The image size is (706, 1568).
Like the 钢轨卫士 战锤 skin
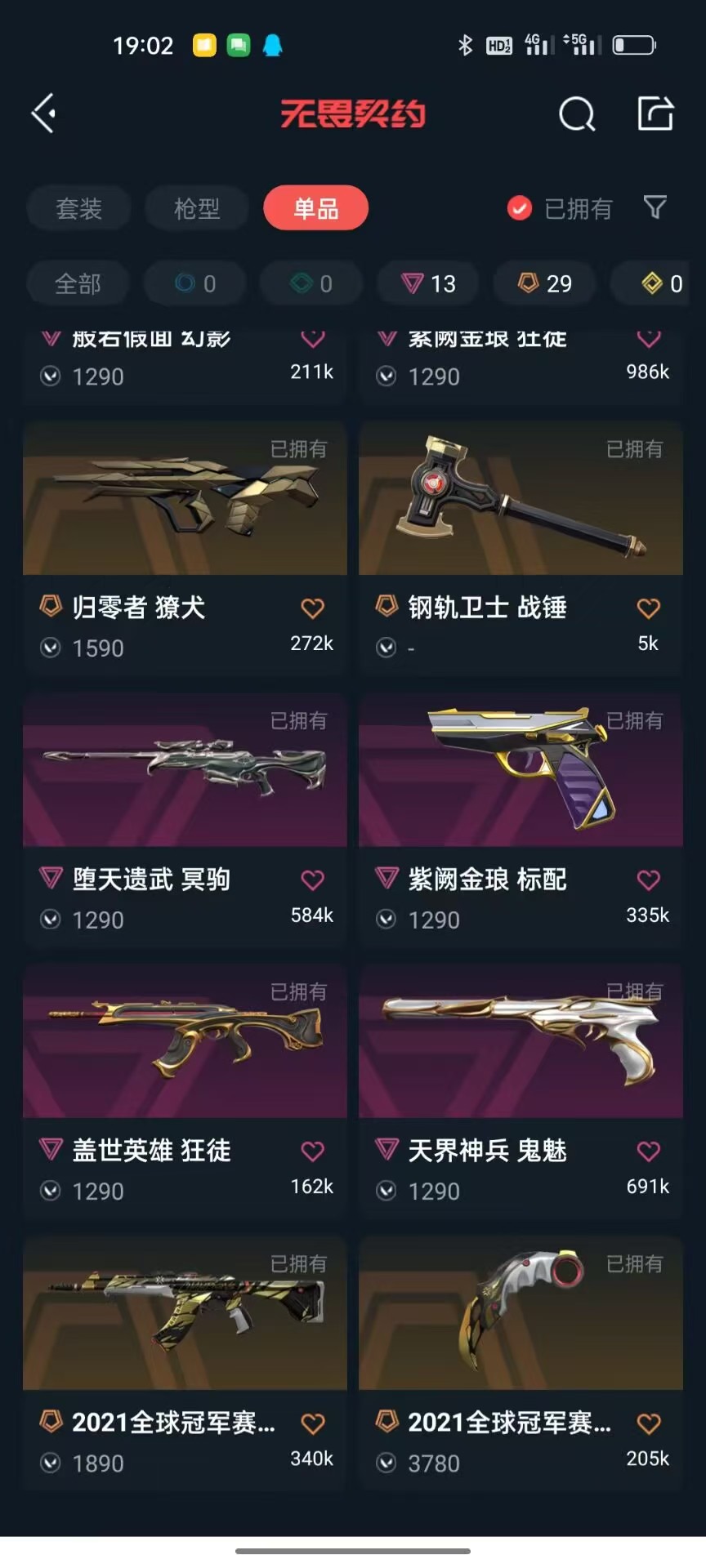pos(648,608)
